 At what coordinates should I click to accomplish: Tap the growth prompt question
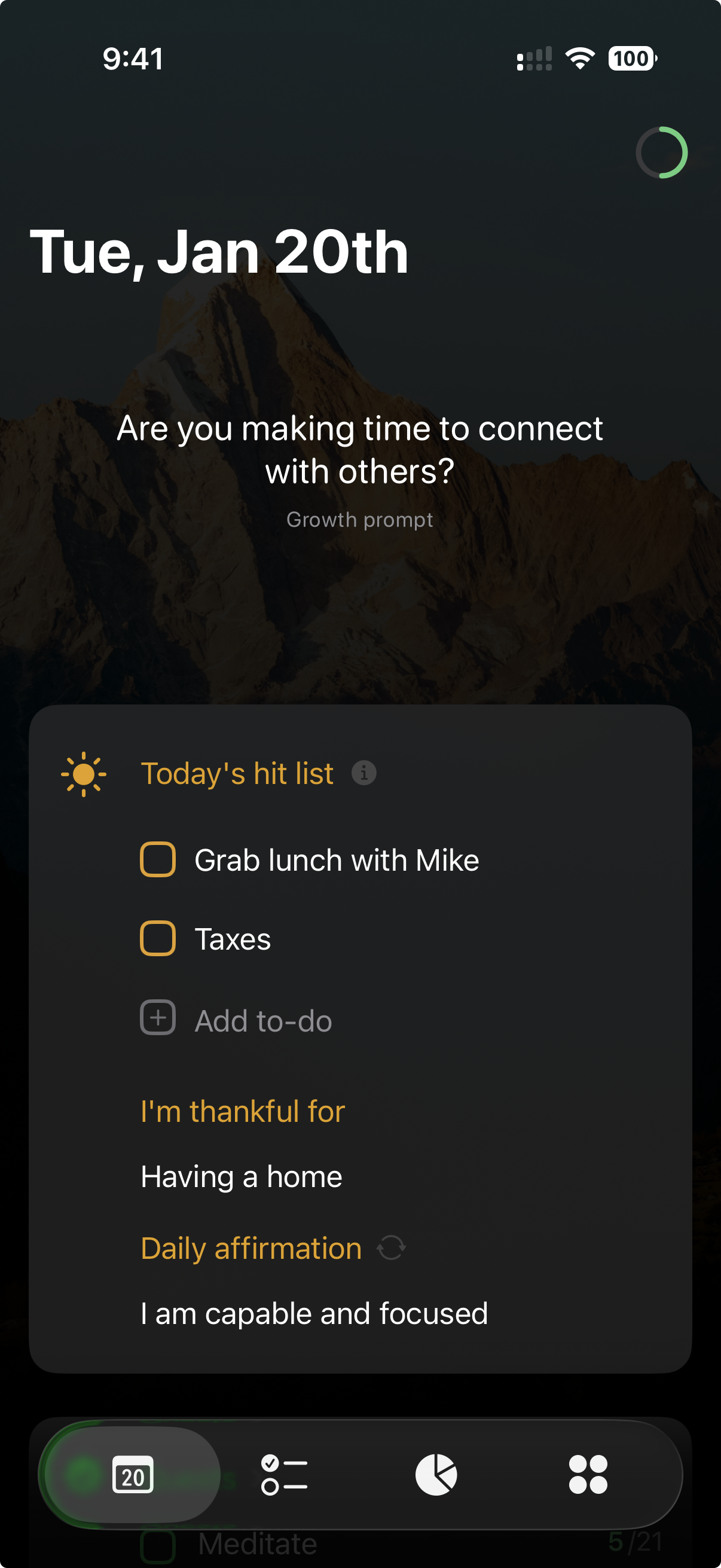[x=359, y=449]
